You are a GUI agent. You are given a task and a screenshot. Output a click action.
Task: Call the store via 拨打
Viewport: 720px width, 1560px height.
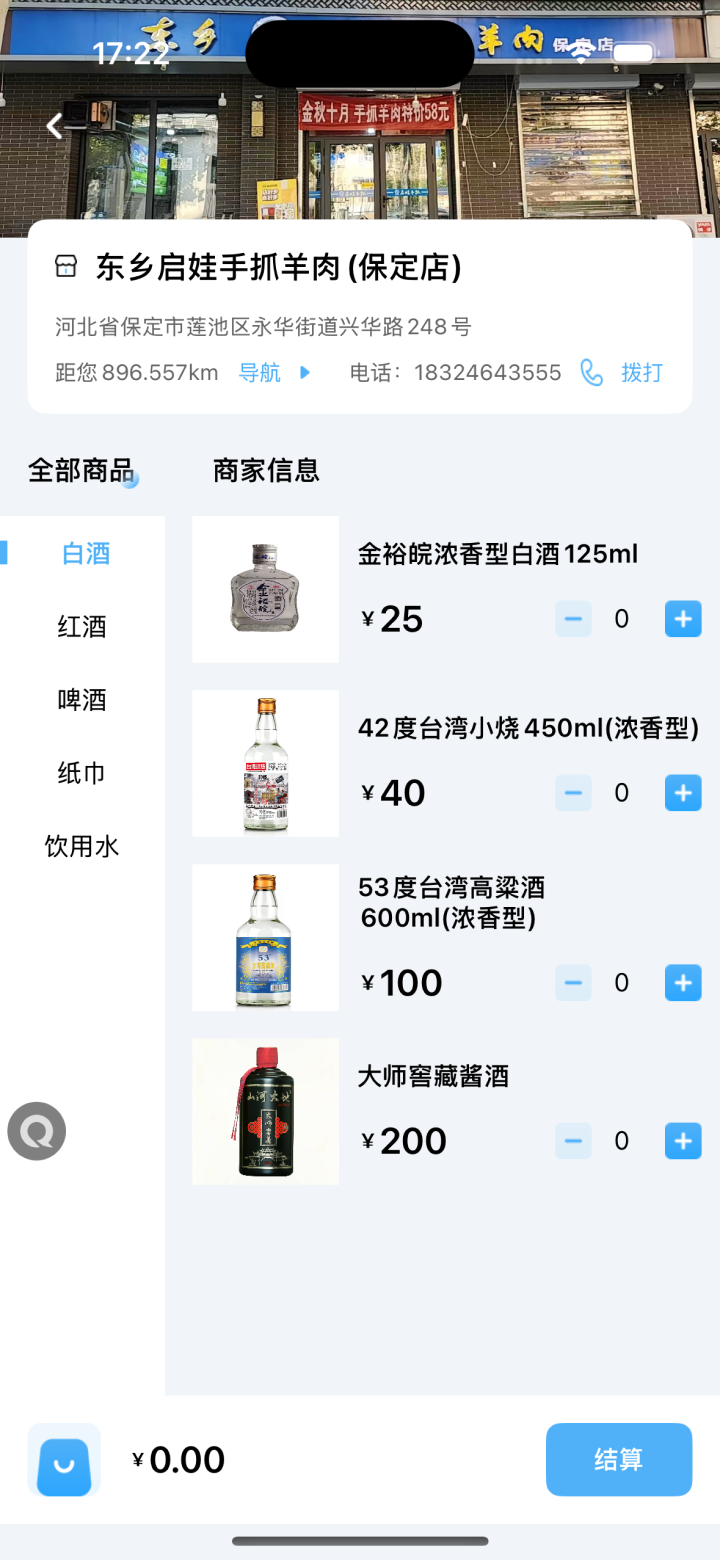tap(624, 373)
